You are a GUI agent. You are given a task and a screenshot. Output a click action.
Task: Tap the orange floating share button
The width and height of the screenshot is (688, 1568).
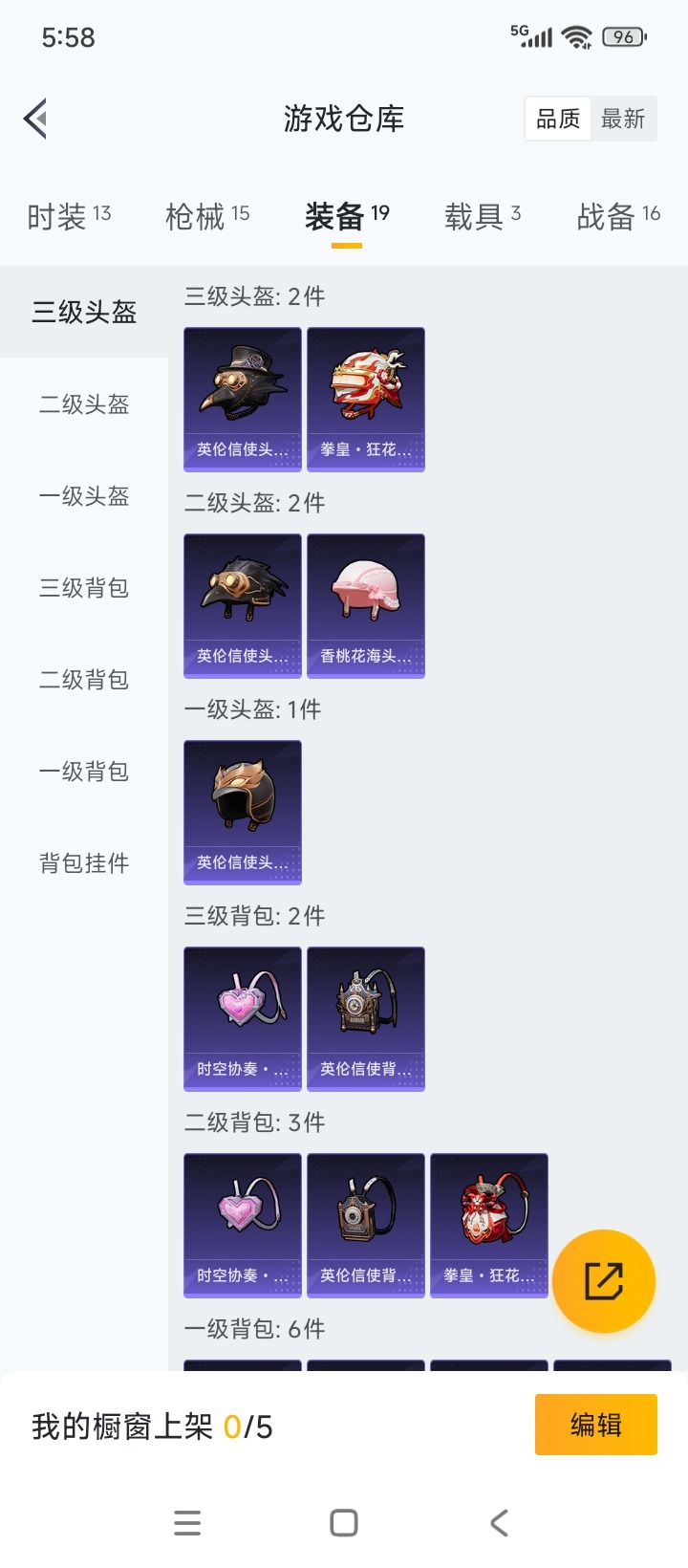[604, 1281]
